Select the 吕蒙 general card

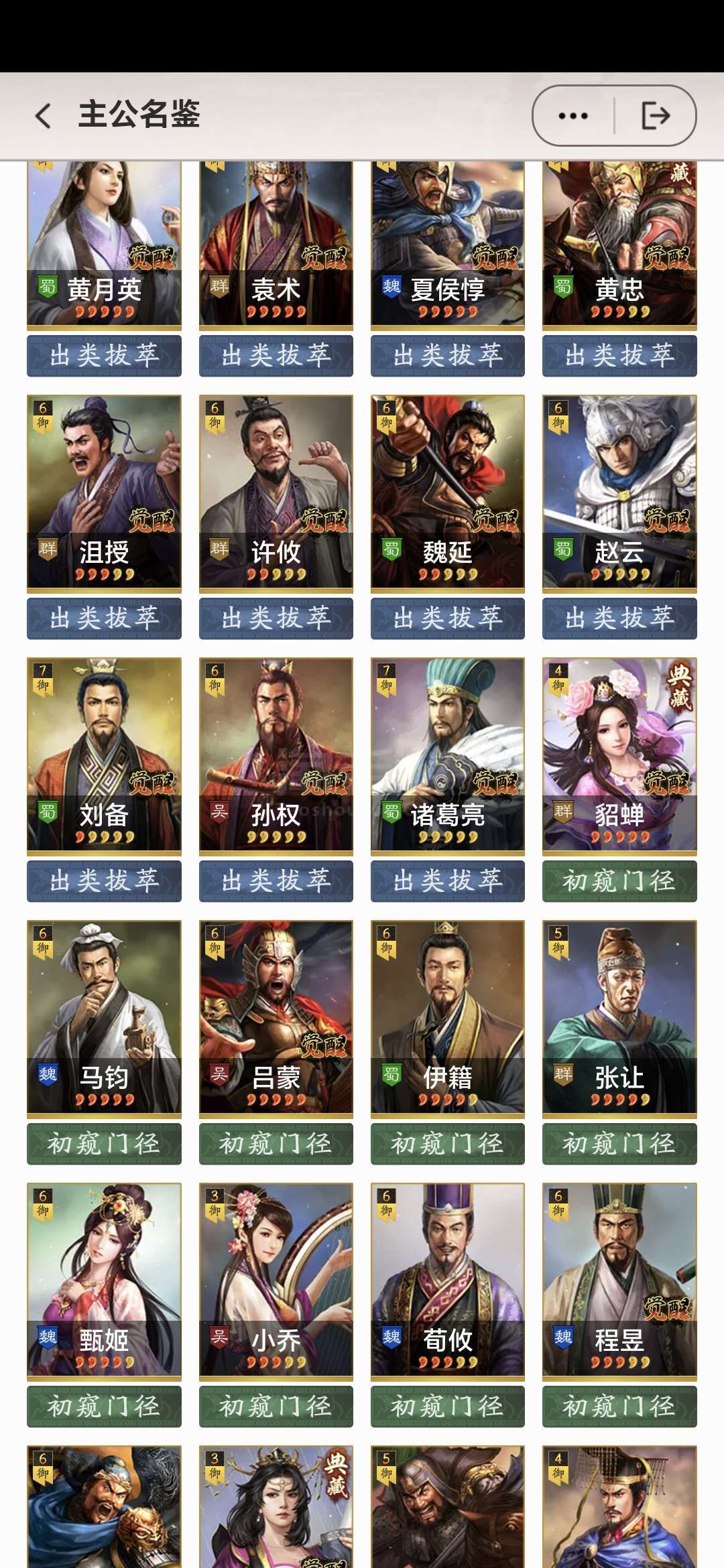276,1018
